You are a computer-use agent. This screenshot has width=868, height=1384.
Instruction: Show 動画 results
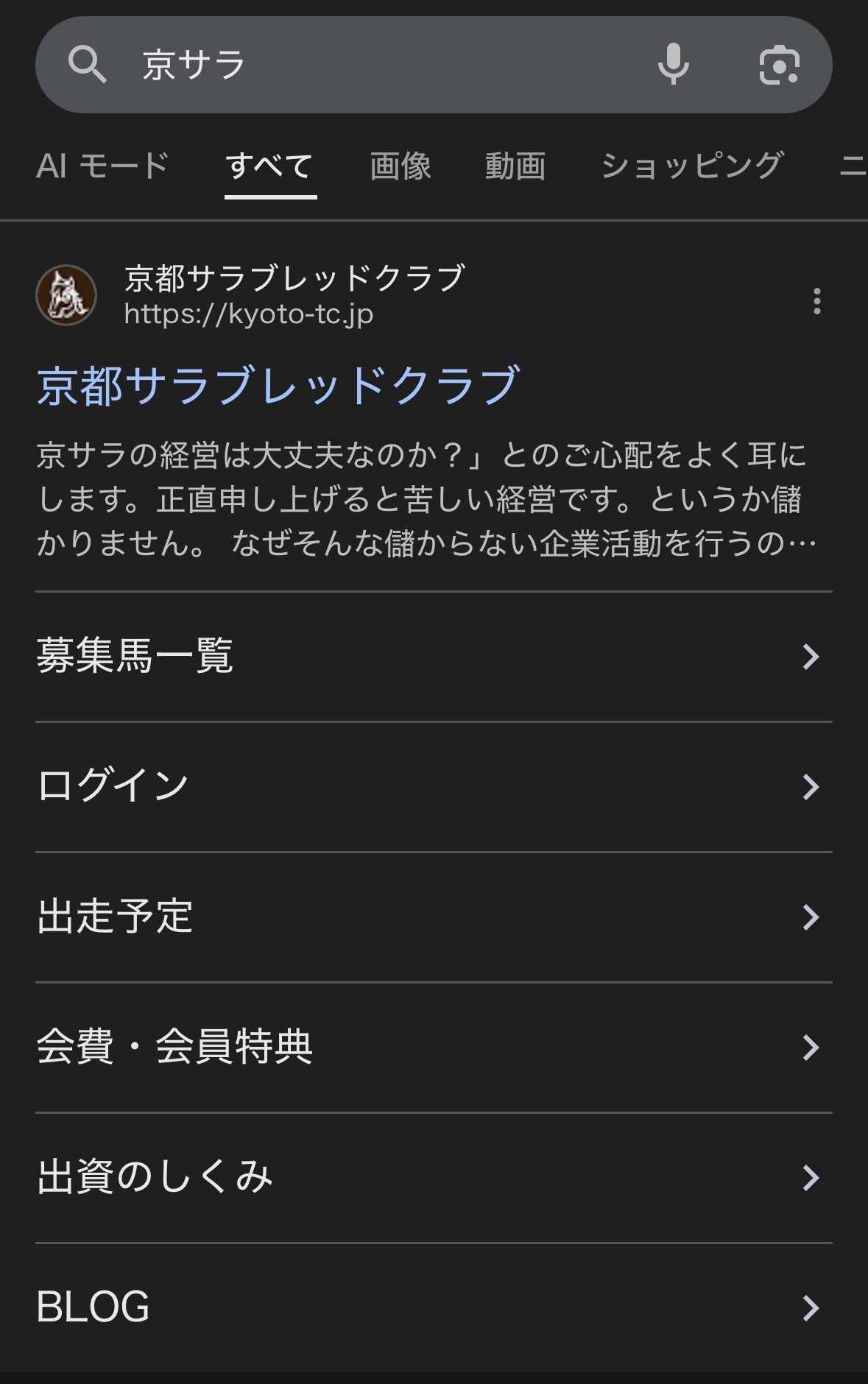pos(515,166)
